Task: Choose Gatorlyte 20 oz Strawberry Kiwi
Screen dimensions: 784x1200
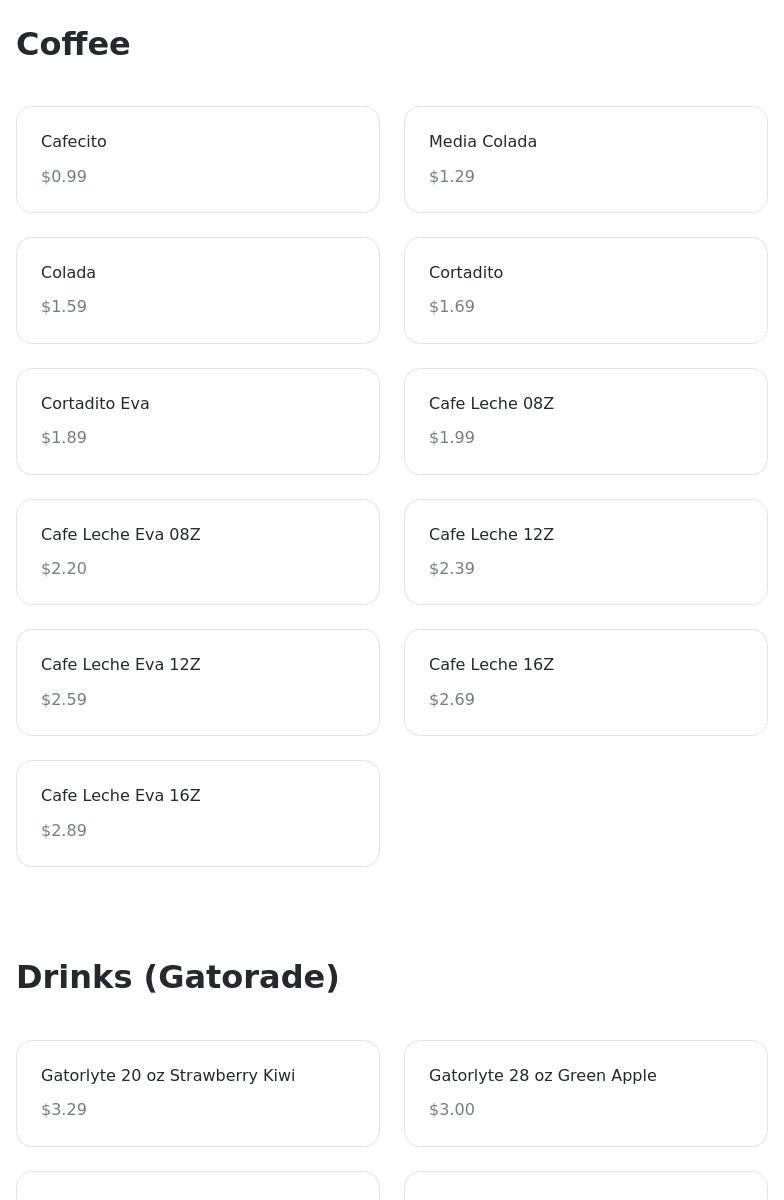Action: coord(198,1093)
